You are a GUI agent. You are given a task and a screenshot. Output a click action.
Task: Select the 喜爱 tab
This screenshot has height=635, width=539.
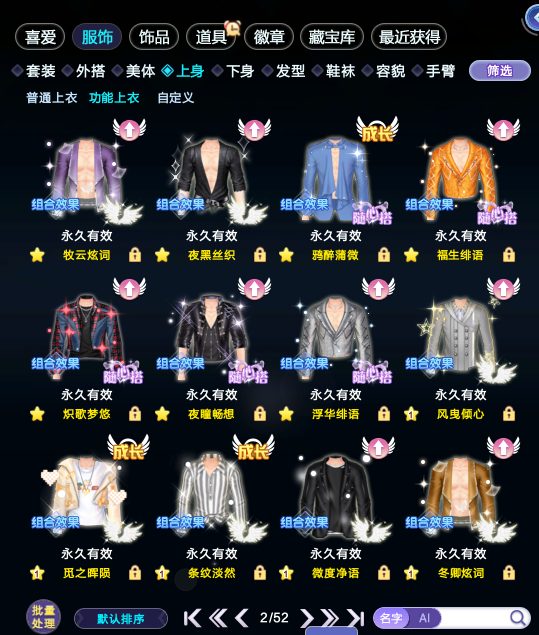point(40,37)
